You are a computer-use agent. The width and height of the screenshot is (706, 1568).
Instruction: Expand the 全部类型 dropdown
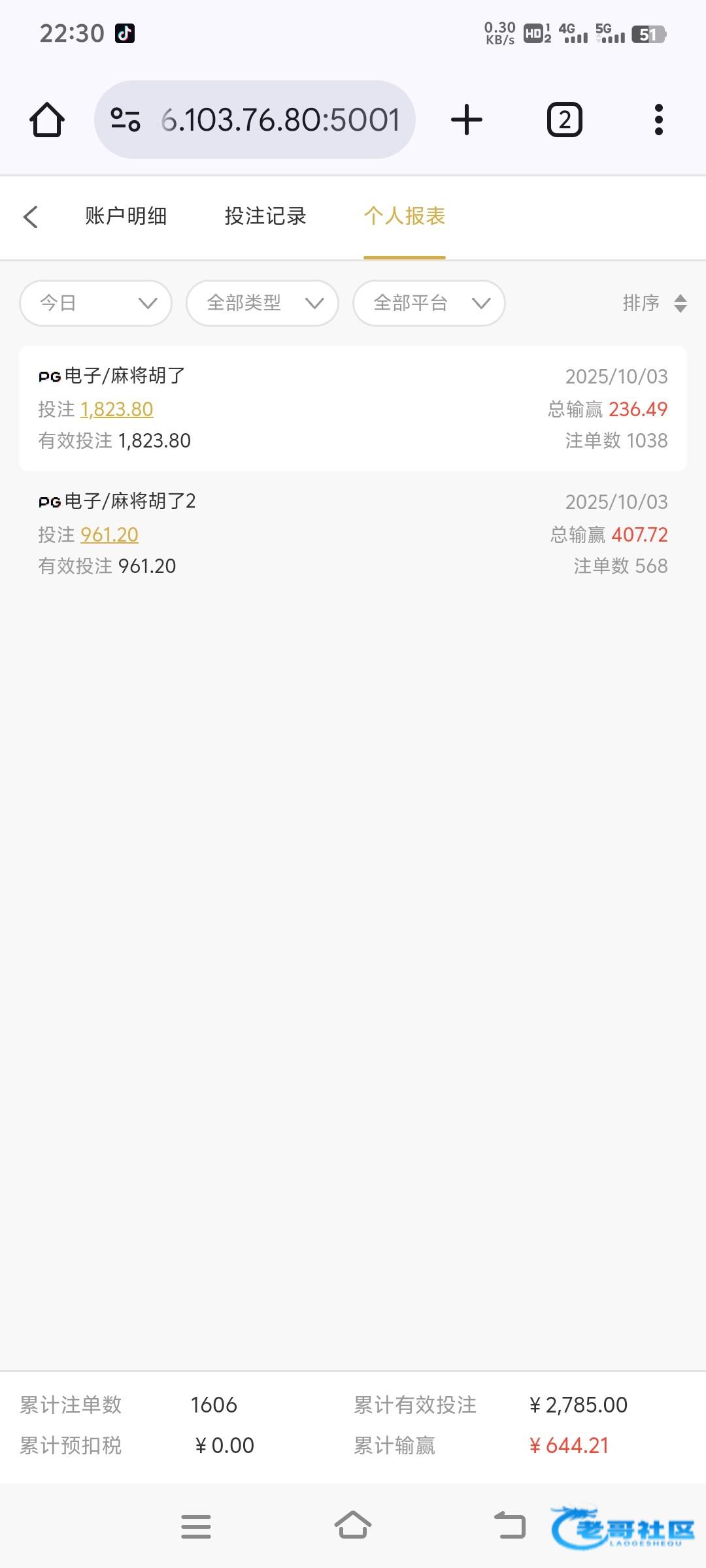[x=262, y=303]
